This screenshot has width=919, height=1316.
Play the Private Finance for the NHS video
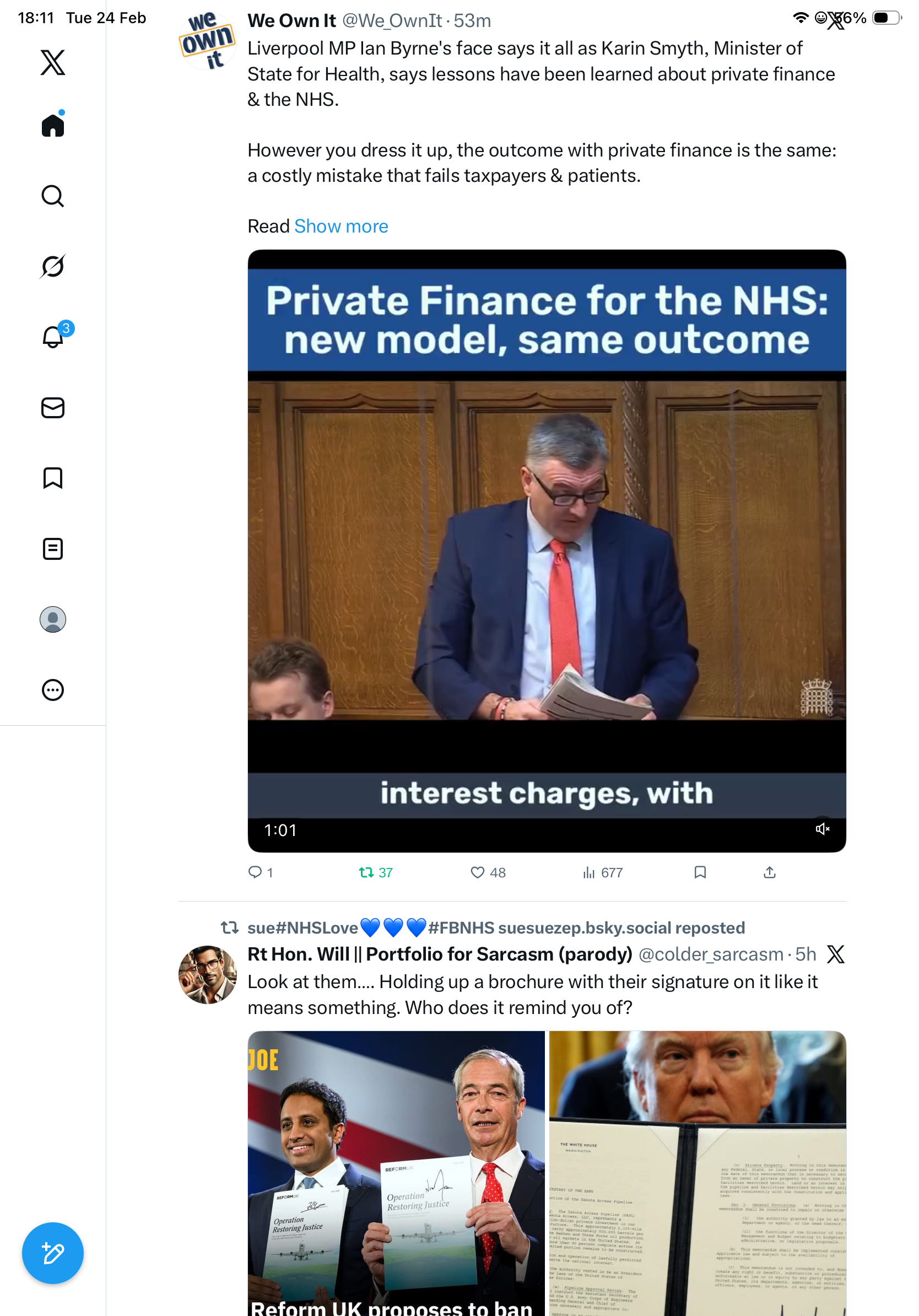pos(546,550)
